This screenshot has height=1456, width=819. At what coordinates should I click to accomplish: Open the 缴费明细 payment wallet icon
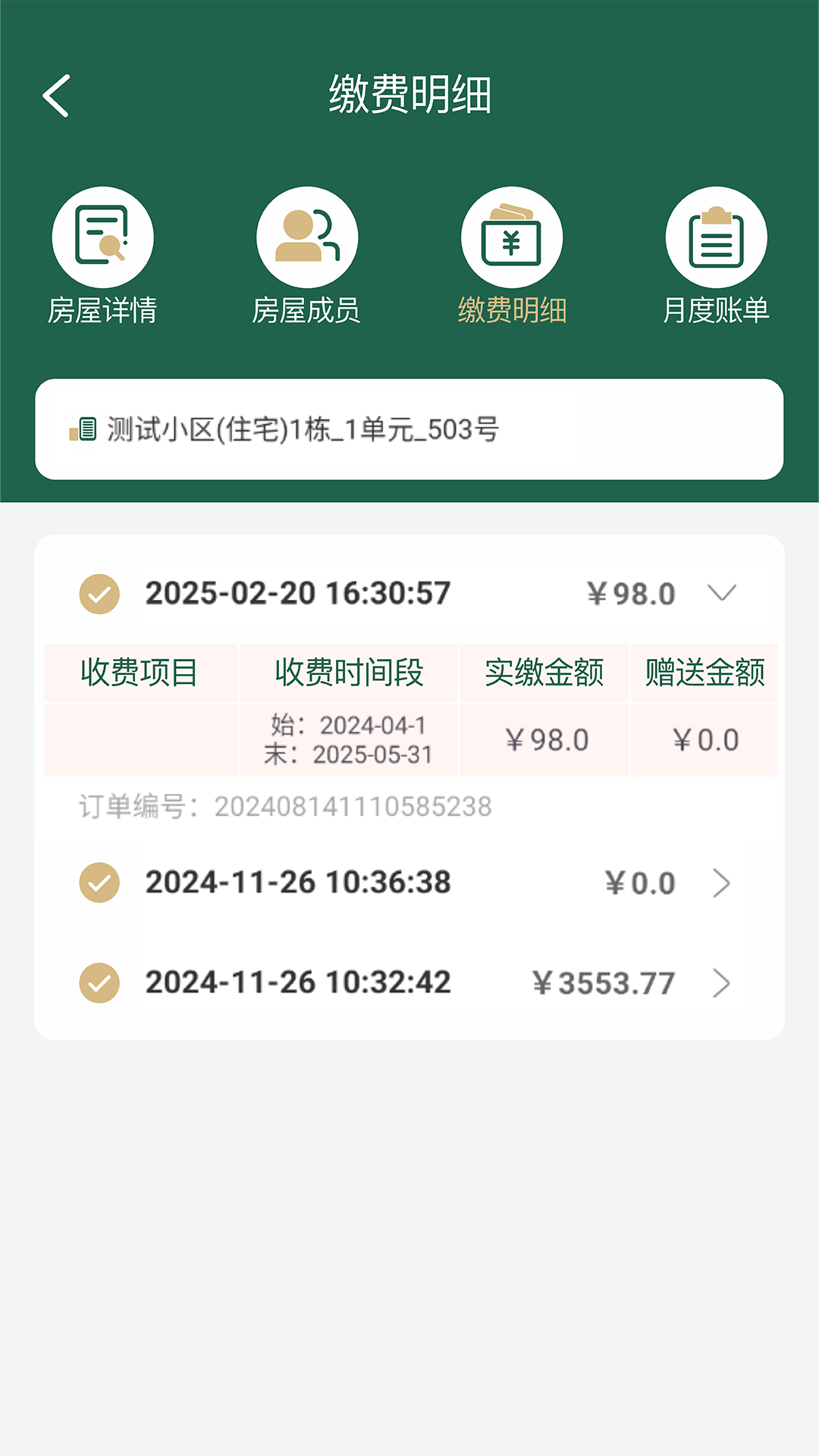pyautogui.click(x=512, y=239)
